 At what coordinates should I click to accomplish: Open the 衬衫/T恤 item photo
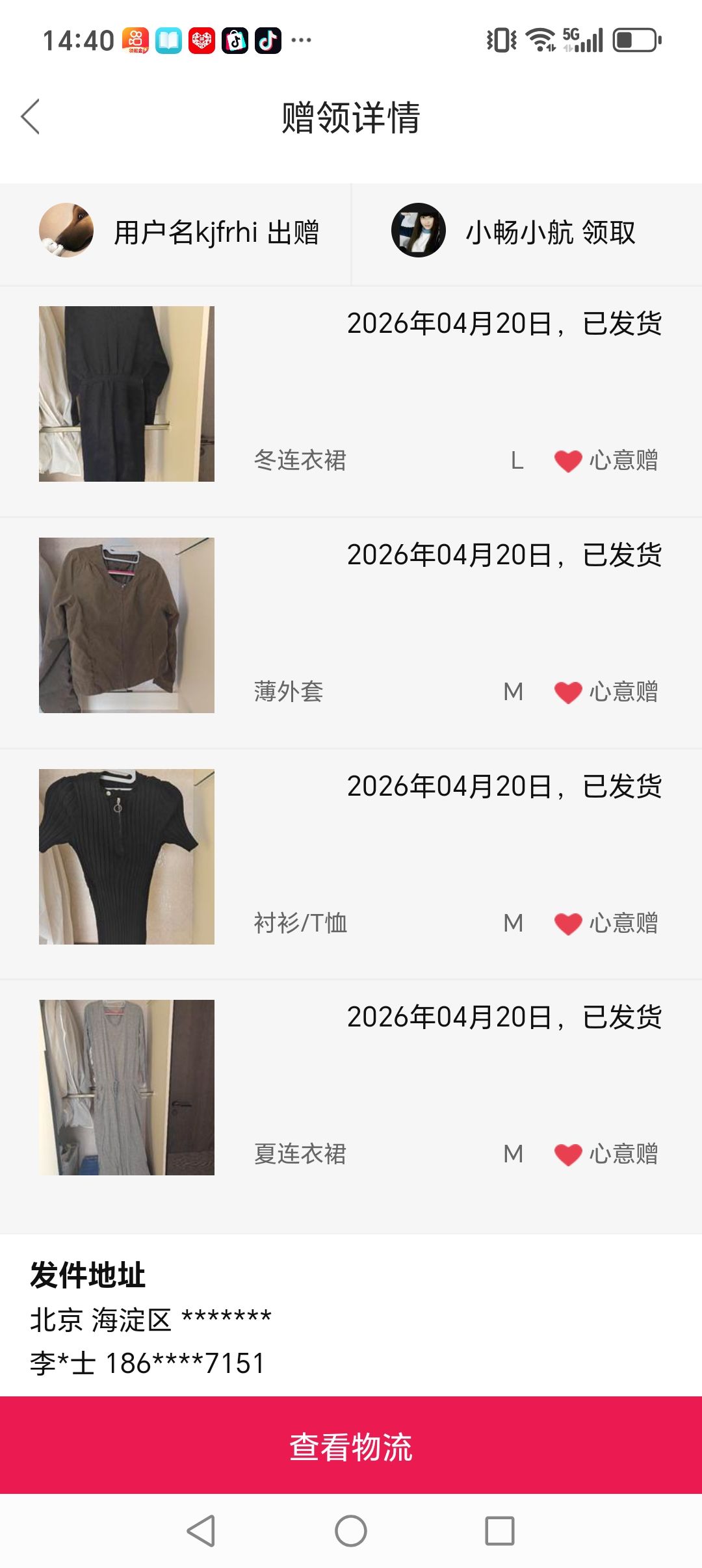pyautogui.click(x=127, y=857)
